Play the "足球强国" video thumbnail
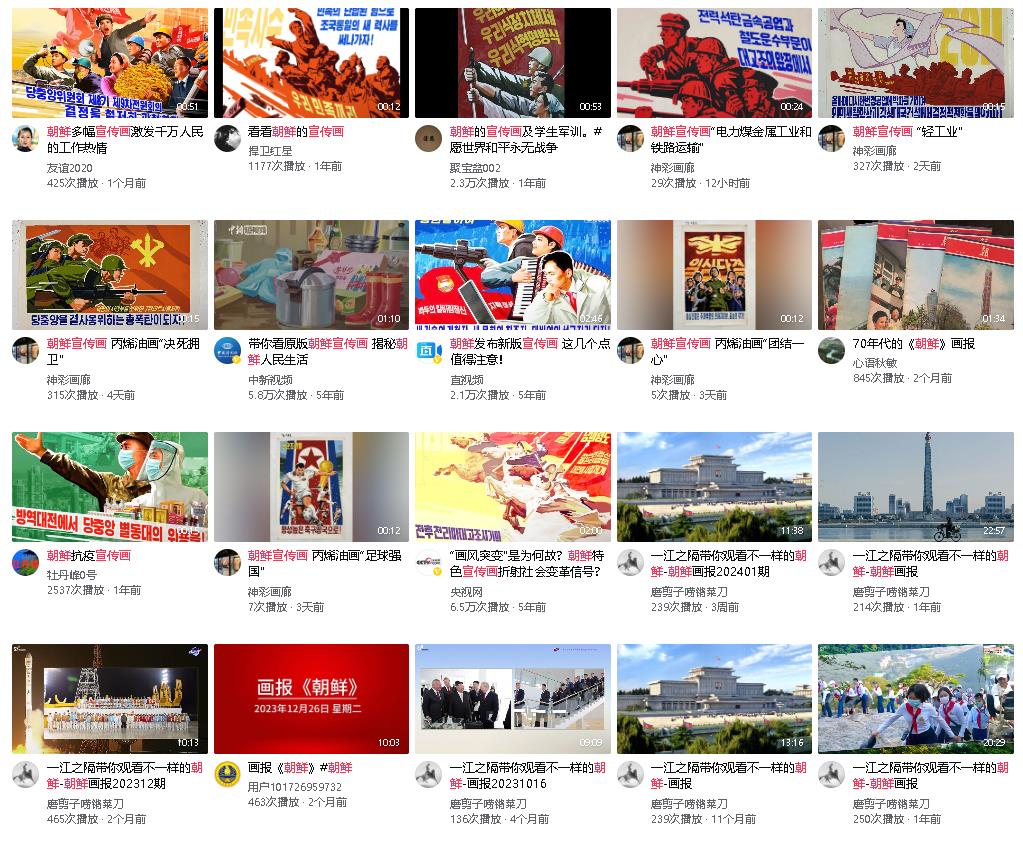Viewport: 1023px width, 843px height. (311, 487)
